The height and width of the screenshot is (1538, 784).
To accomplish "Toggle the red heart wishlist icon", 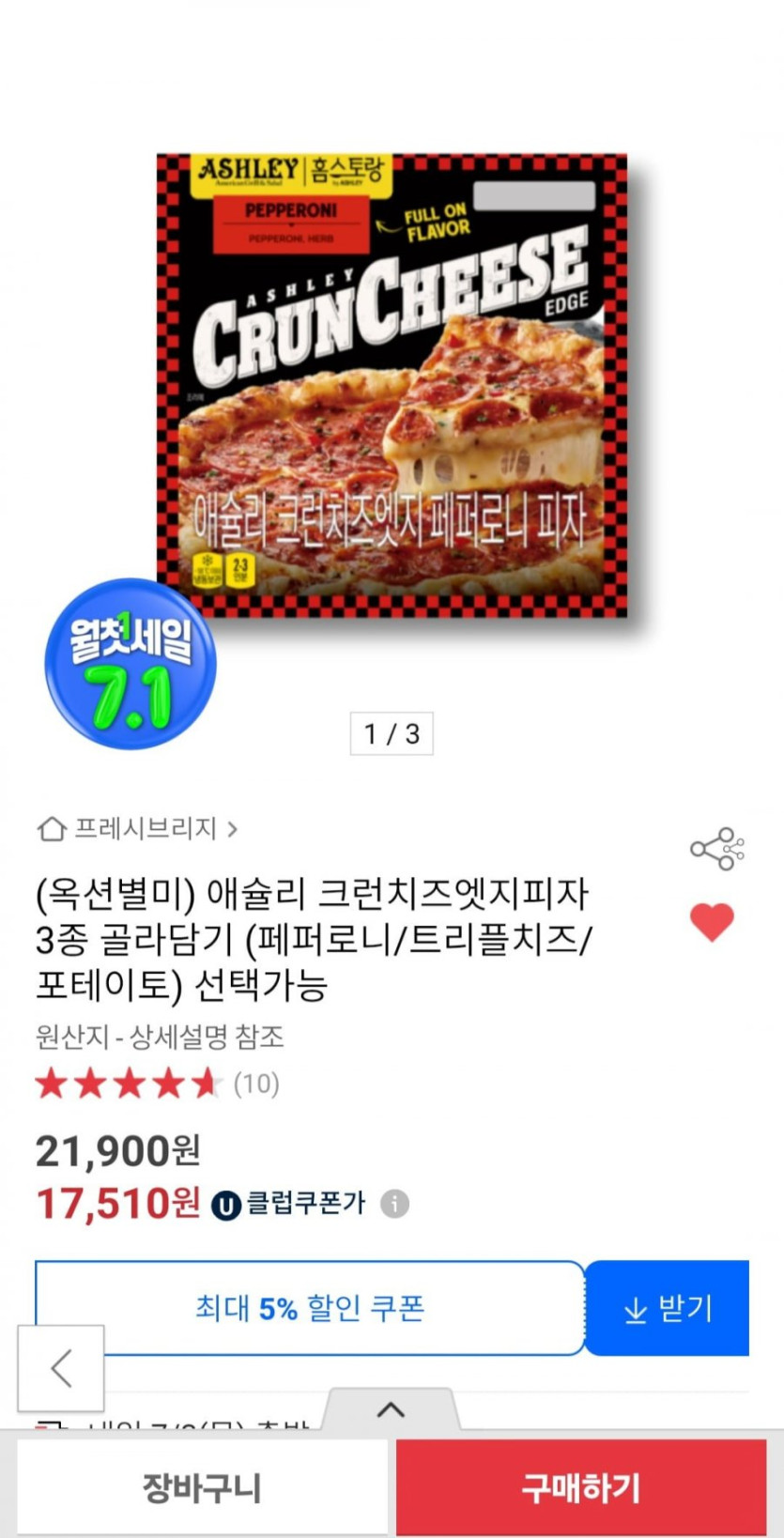I will click(712, 922).
